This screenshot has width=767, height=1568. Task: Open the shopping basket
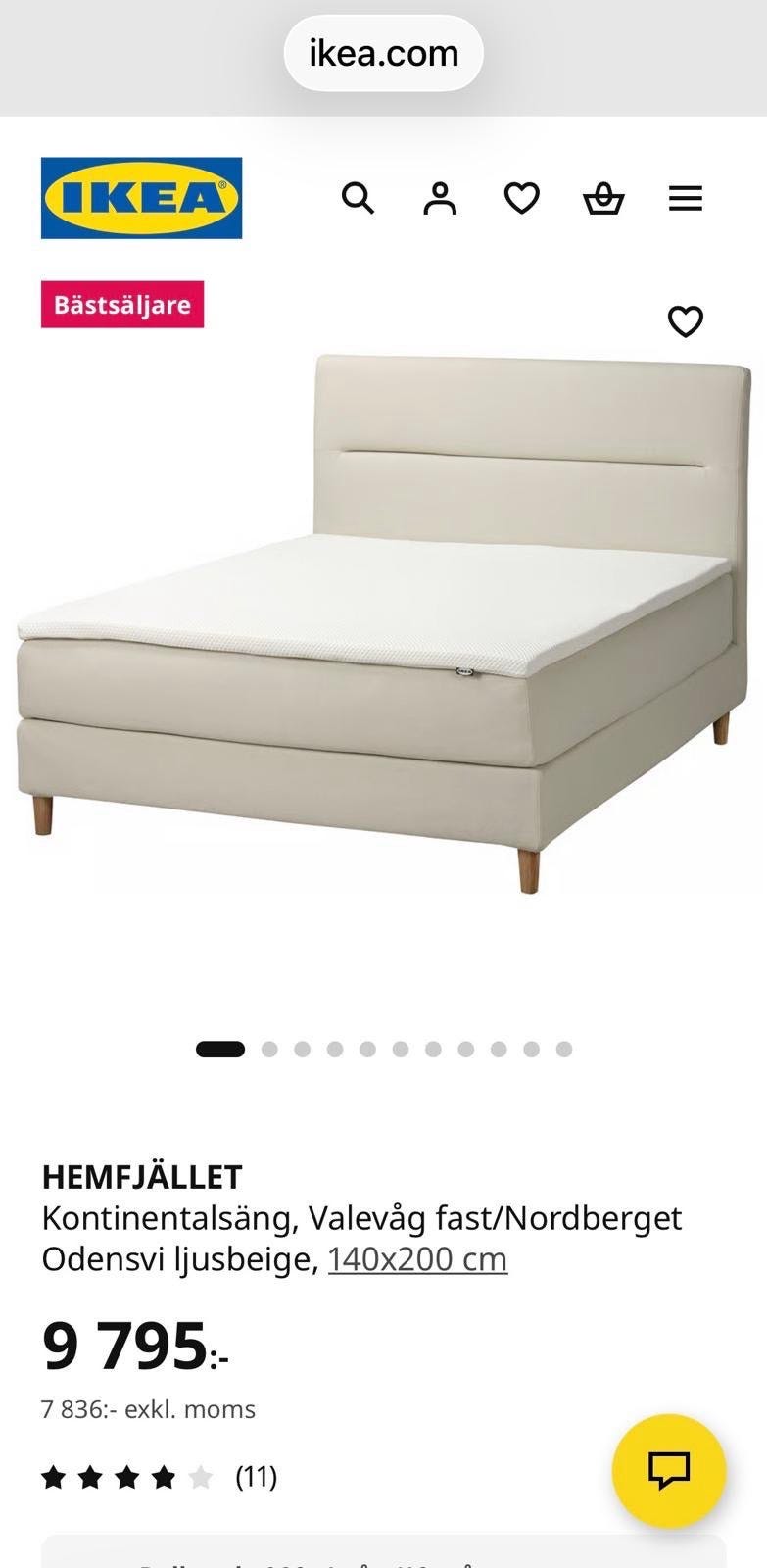tap(603, 198)
